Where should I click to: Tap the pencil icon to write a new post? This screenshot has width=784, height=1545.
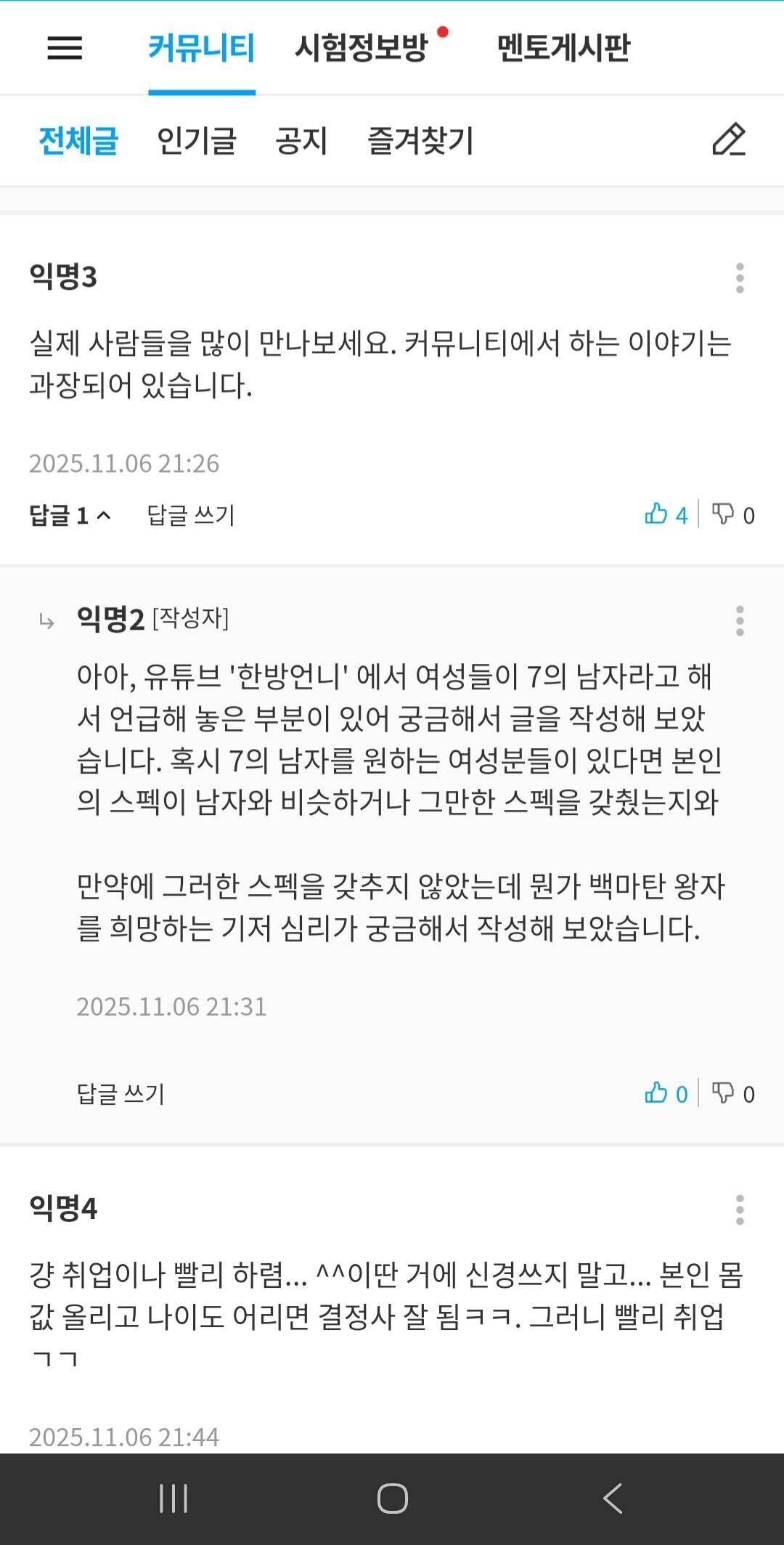(732, 141)
